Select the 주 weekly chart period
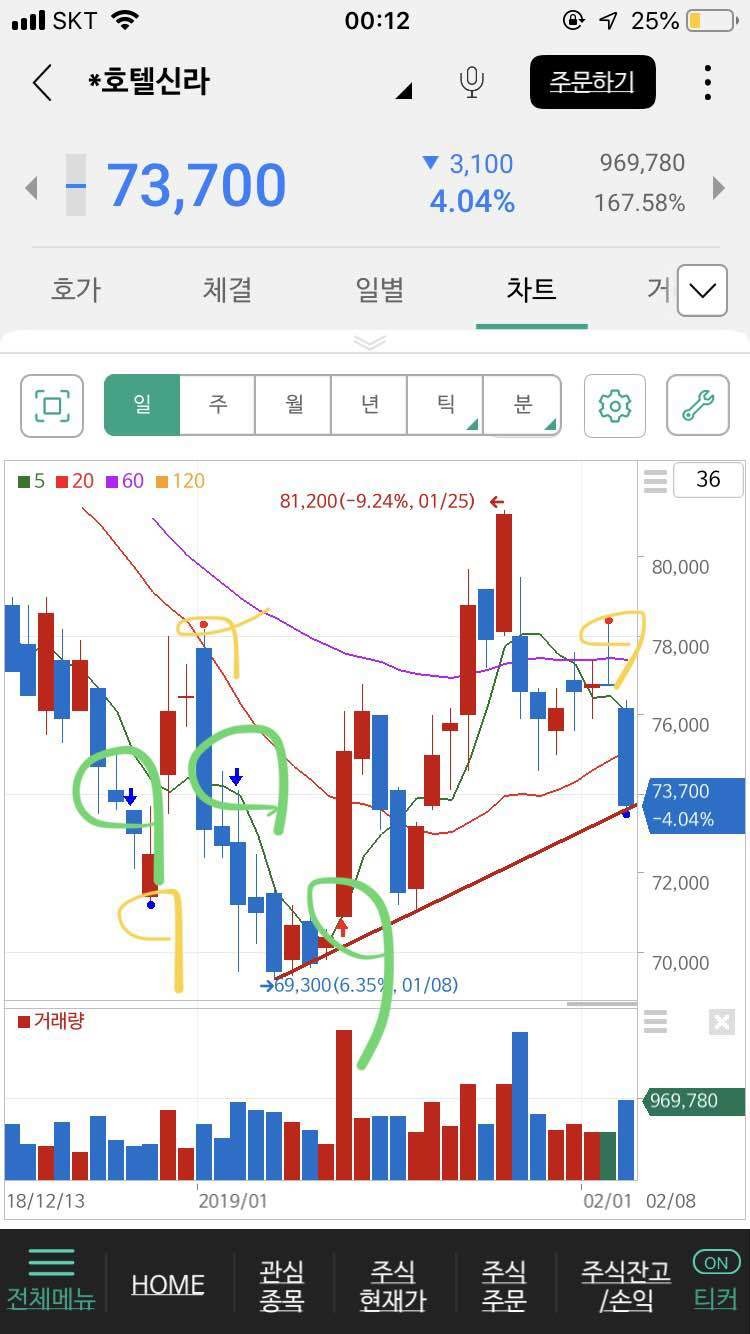 pos(218,405)
